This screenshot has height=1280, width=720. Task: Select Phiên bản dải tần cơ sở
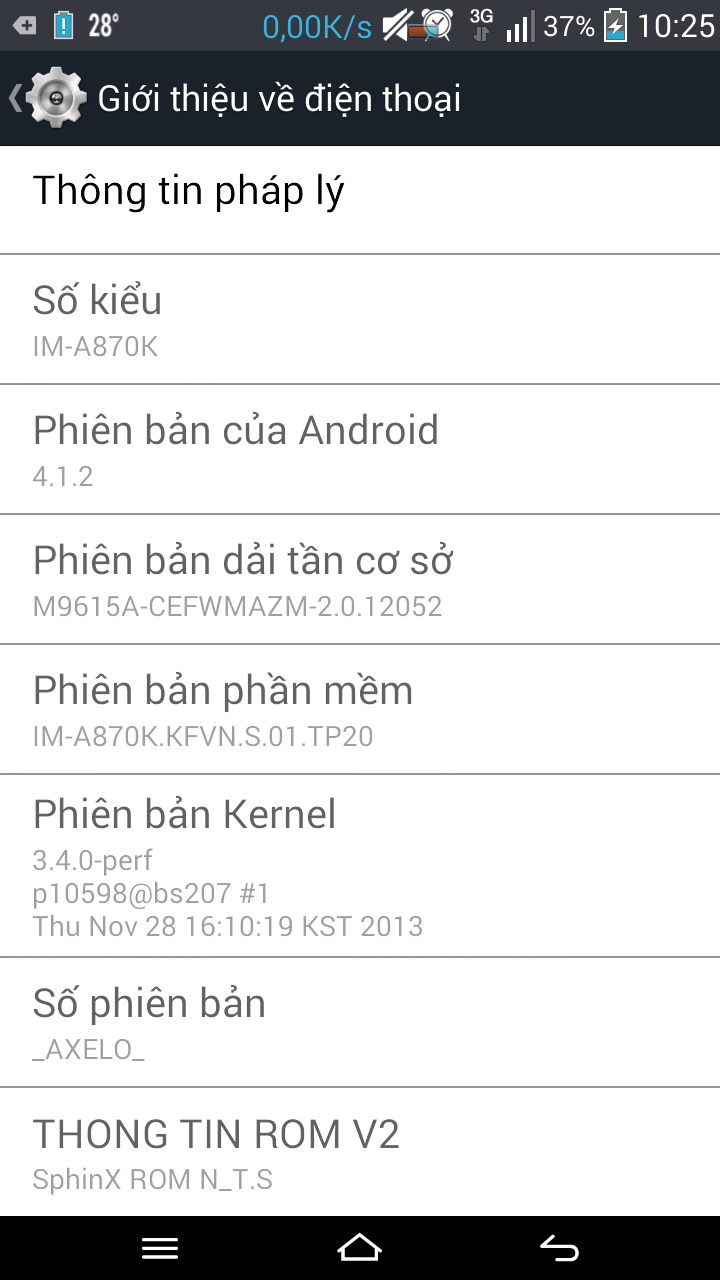360,579
